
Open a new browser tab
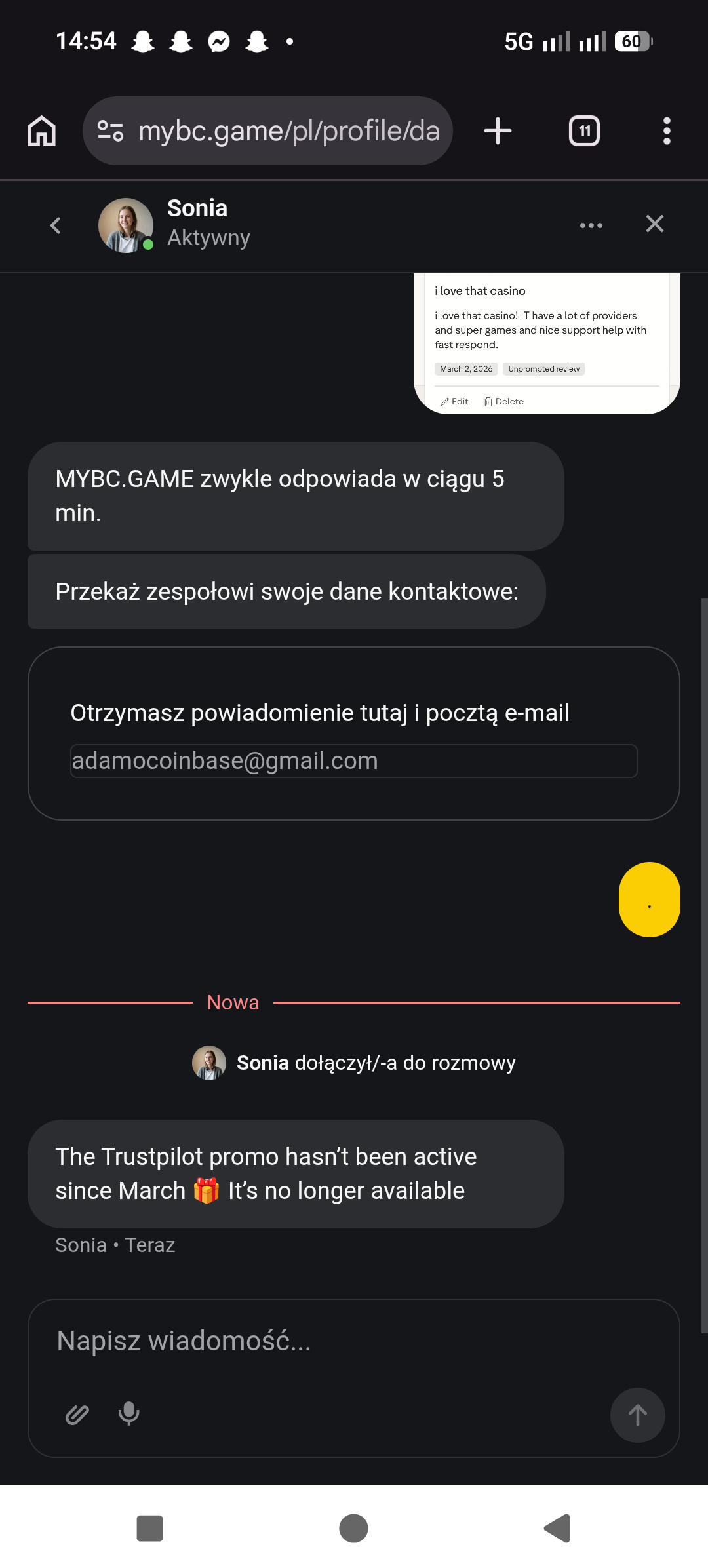pyautogui.click(x=498, y=131)
